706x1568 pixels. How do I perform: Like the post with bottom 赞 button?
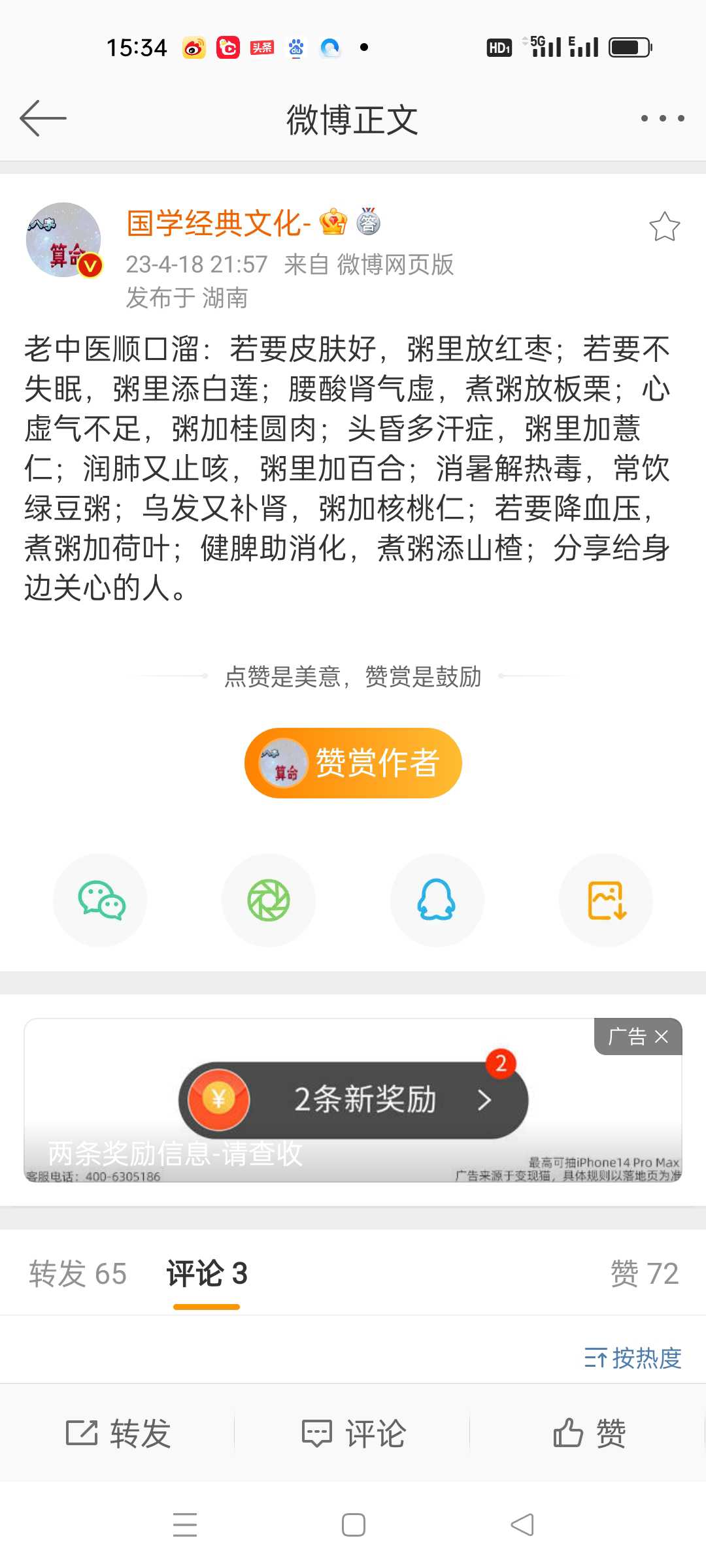589,1433
